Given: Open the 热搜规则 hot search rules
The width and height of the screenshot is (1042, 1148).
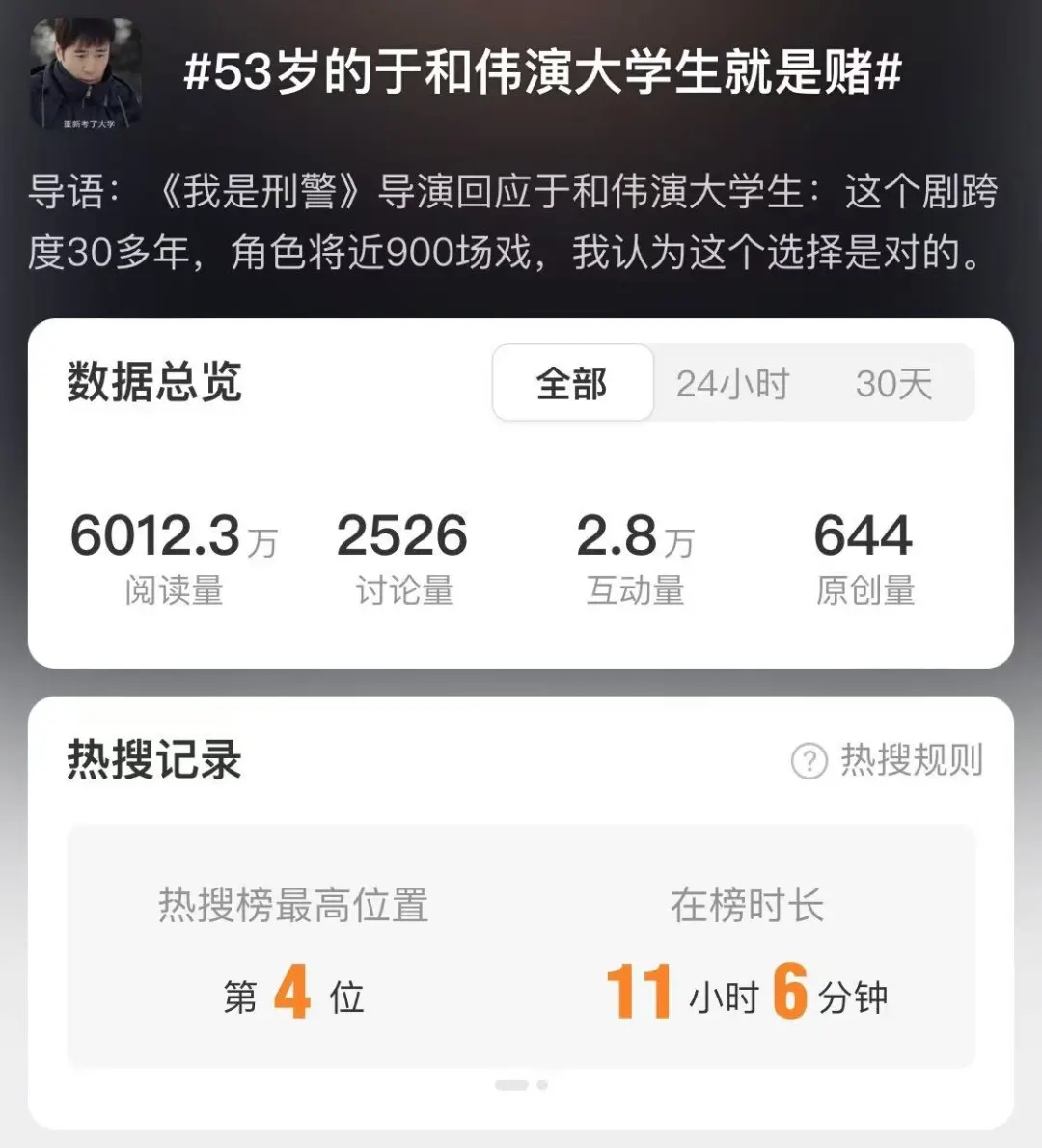Looking at the screenshot, I should coord(912,760).
